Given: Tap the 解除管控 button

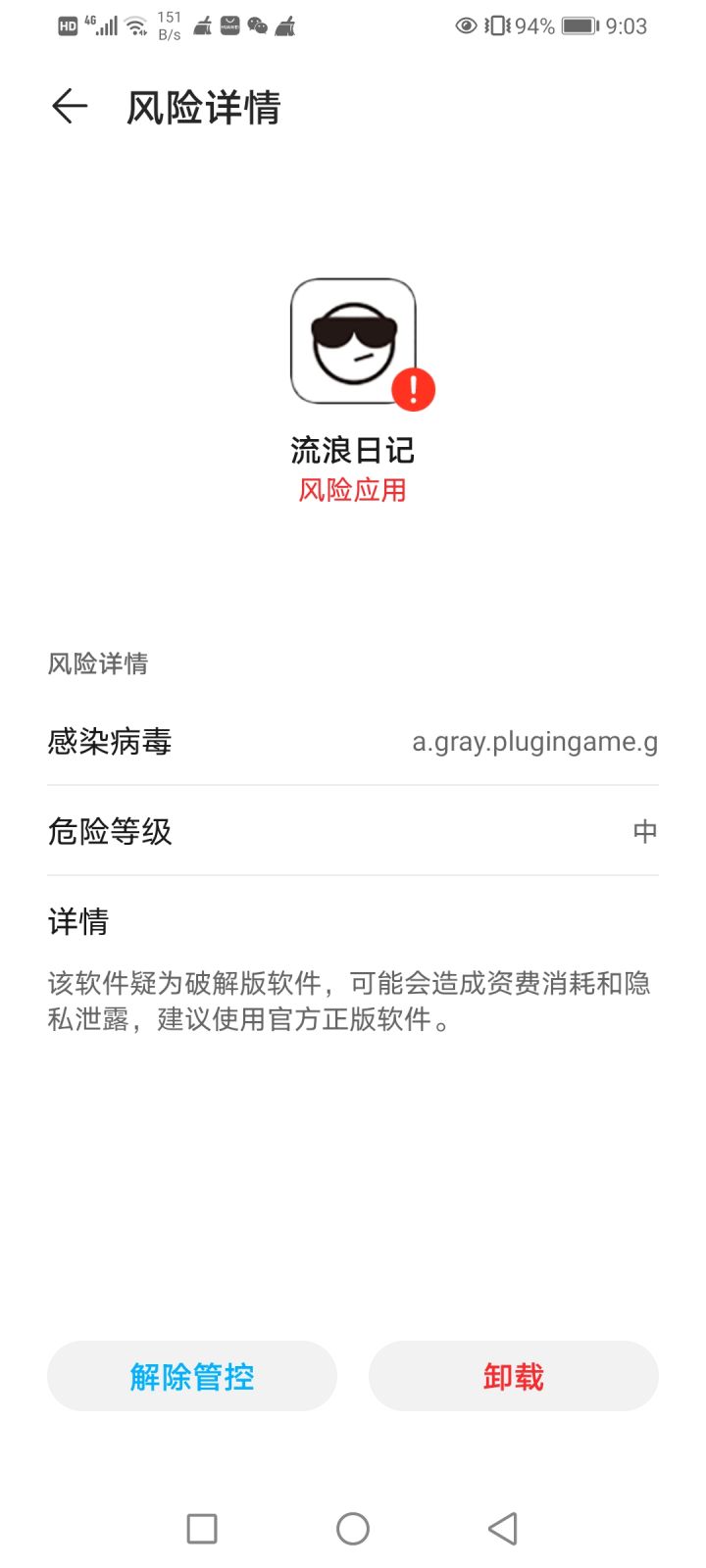Looking at the screenshot, I should 192,1376.
